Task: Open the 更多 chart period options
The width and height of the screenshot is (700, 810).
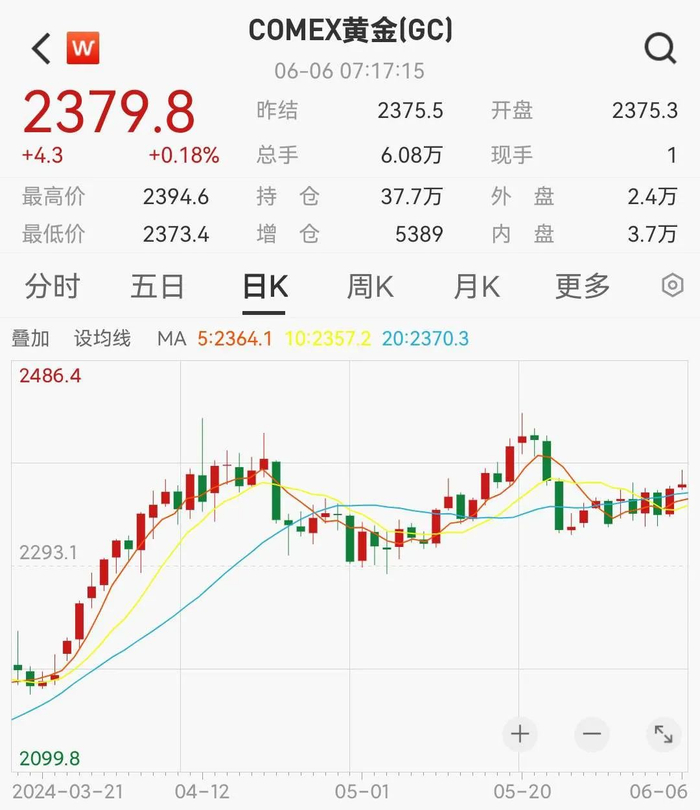Action: pyautogui.click(x=583, y=287)
